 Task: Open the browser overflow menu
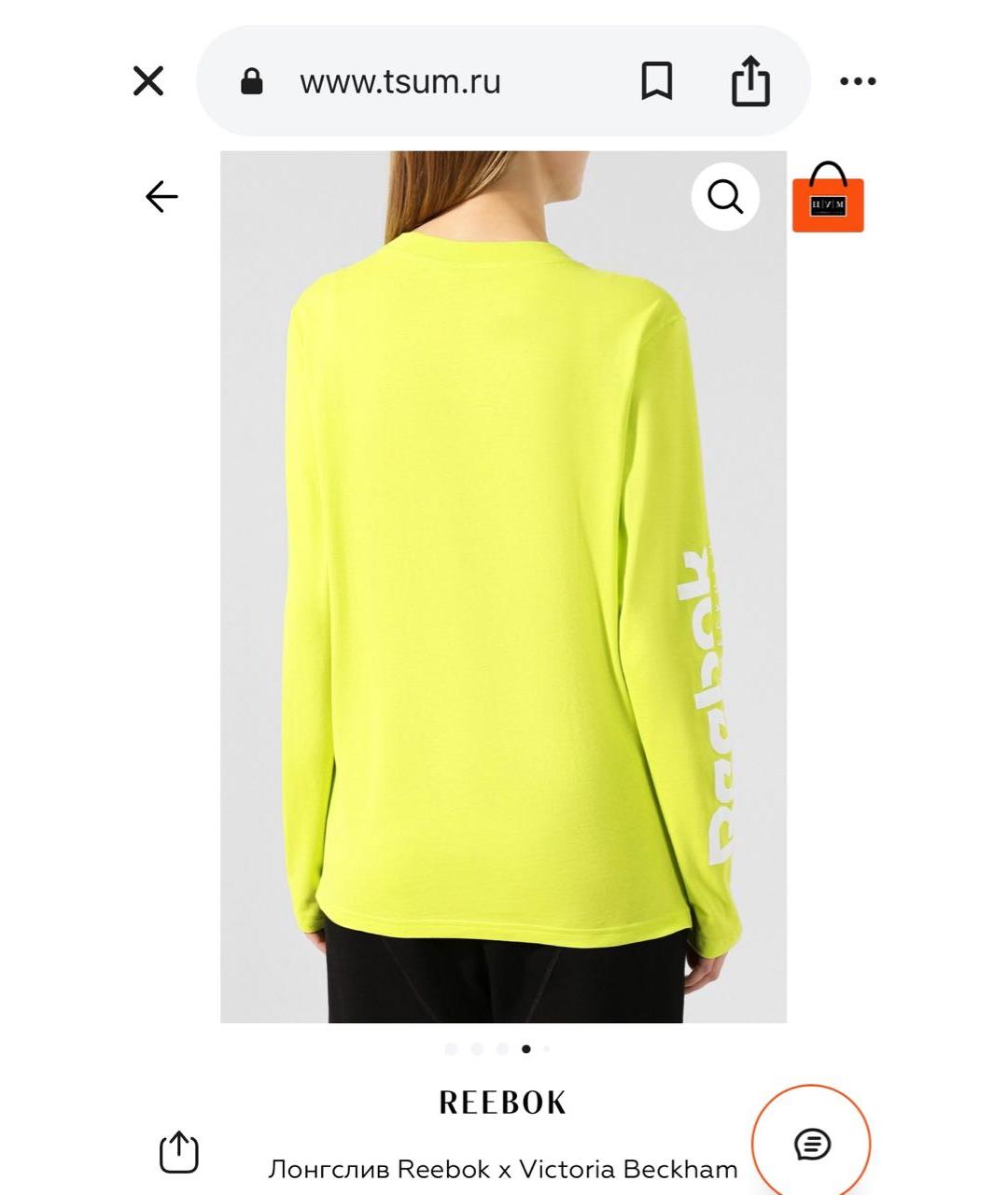(858, 81)
